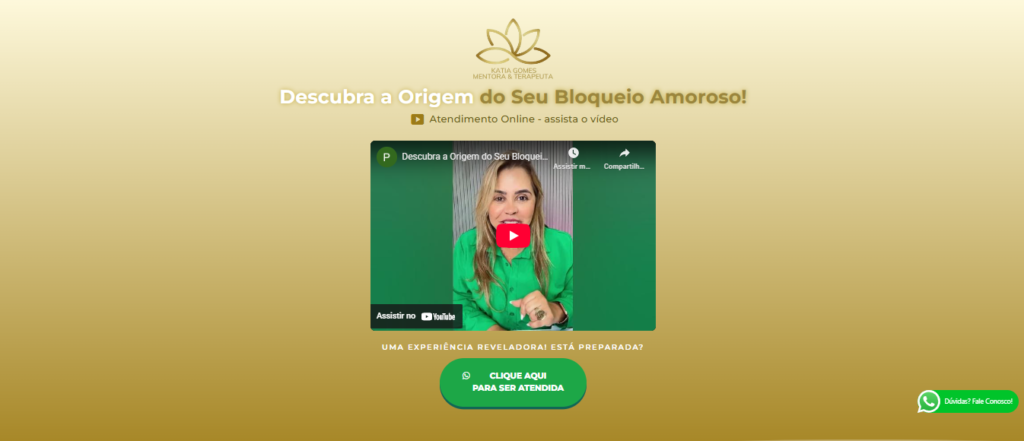Play the embedded YouTube video

tap(513, 236)
